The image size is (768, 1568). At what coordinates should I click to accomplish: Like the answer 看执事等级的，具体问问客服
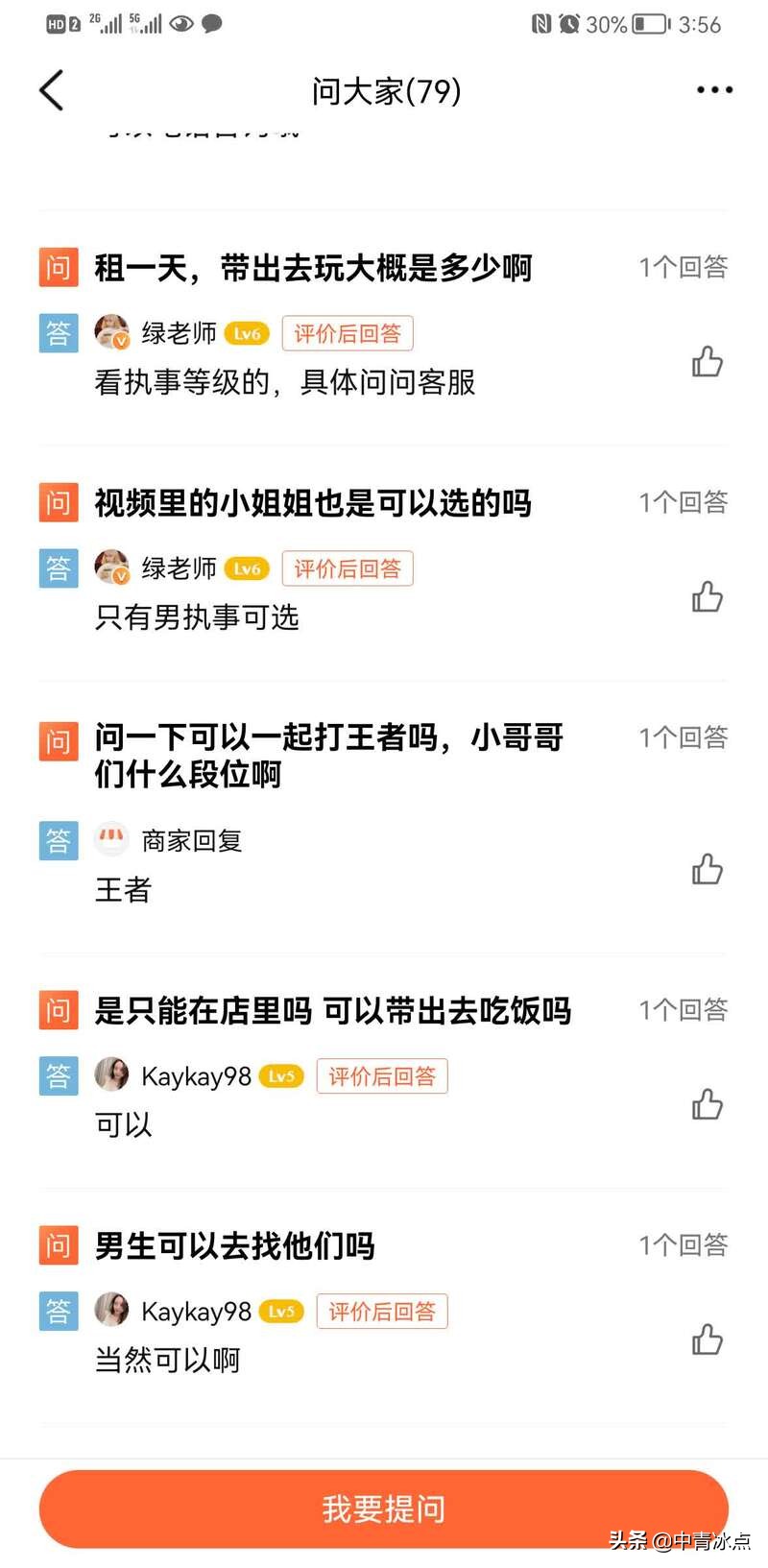click(707, 364)
